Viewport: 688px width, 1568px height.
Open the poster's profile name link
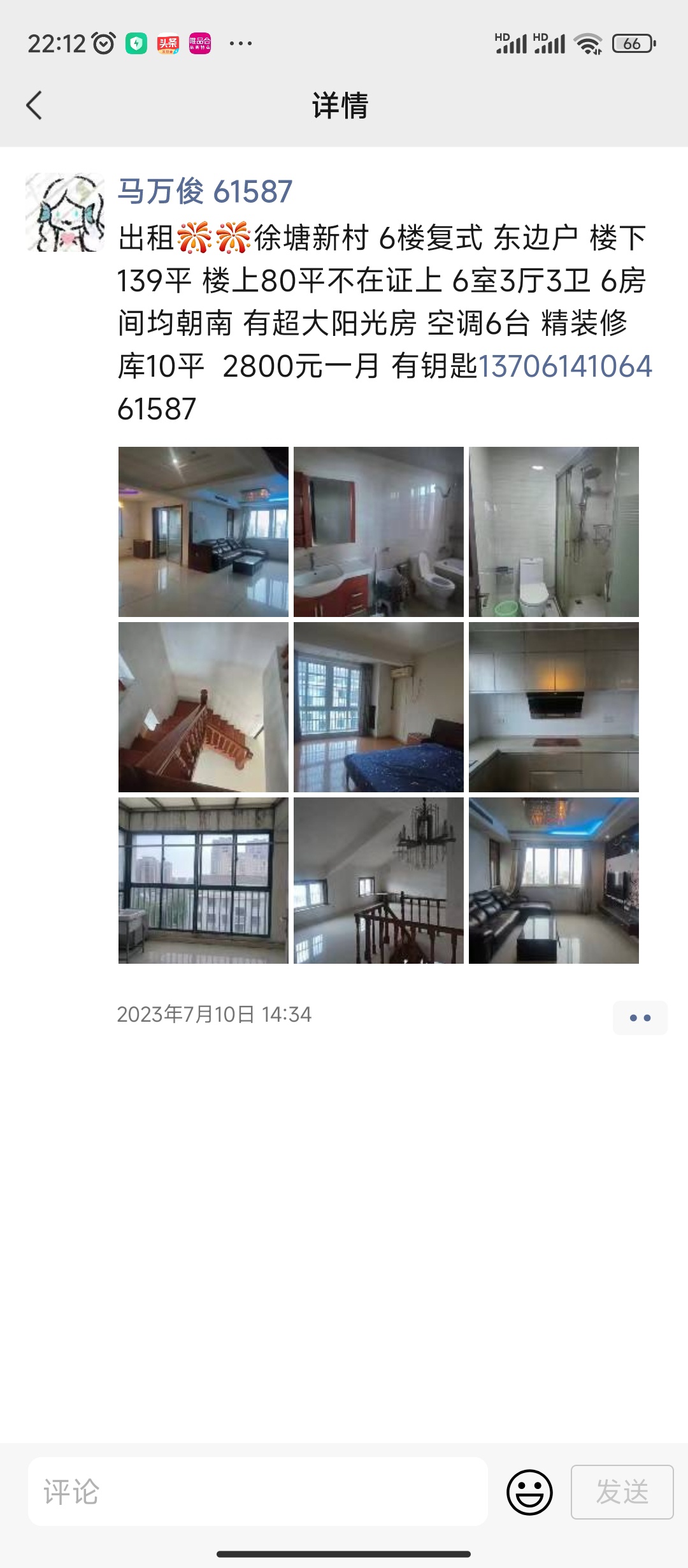tap(205, 191)
